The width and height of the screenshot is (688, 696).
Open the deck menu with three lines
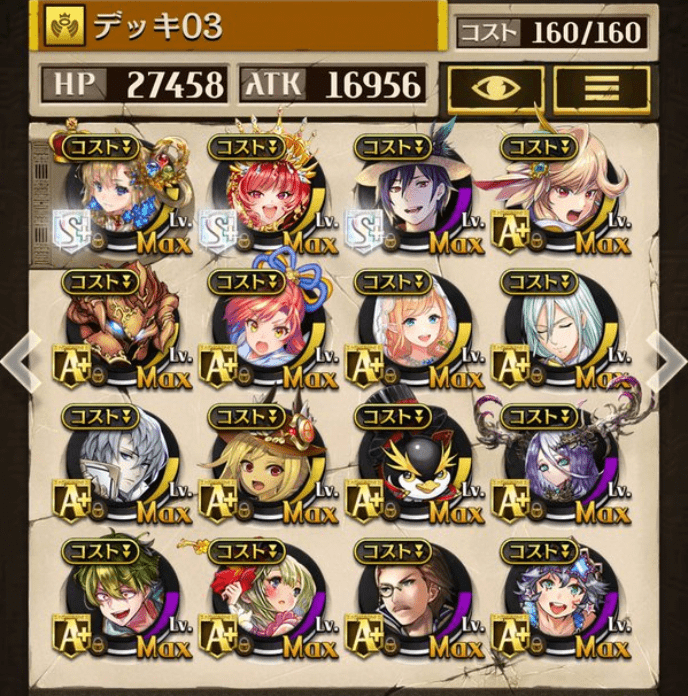(x=601, y=89)
